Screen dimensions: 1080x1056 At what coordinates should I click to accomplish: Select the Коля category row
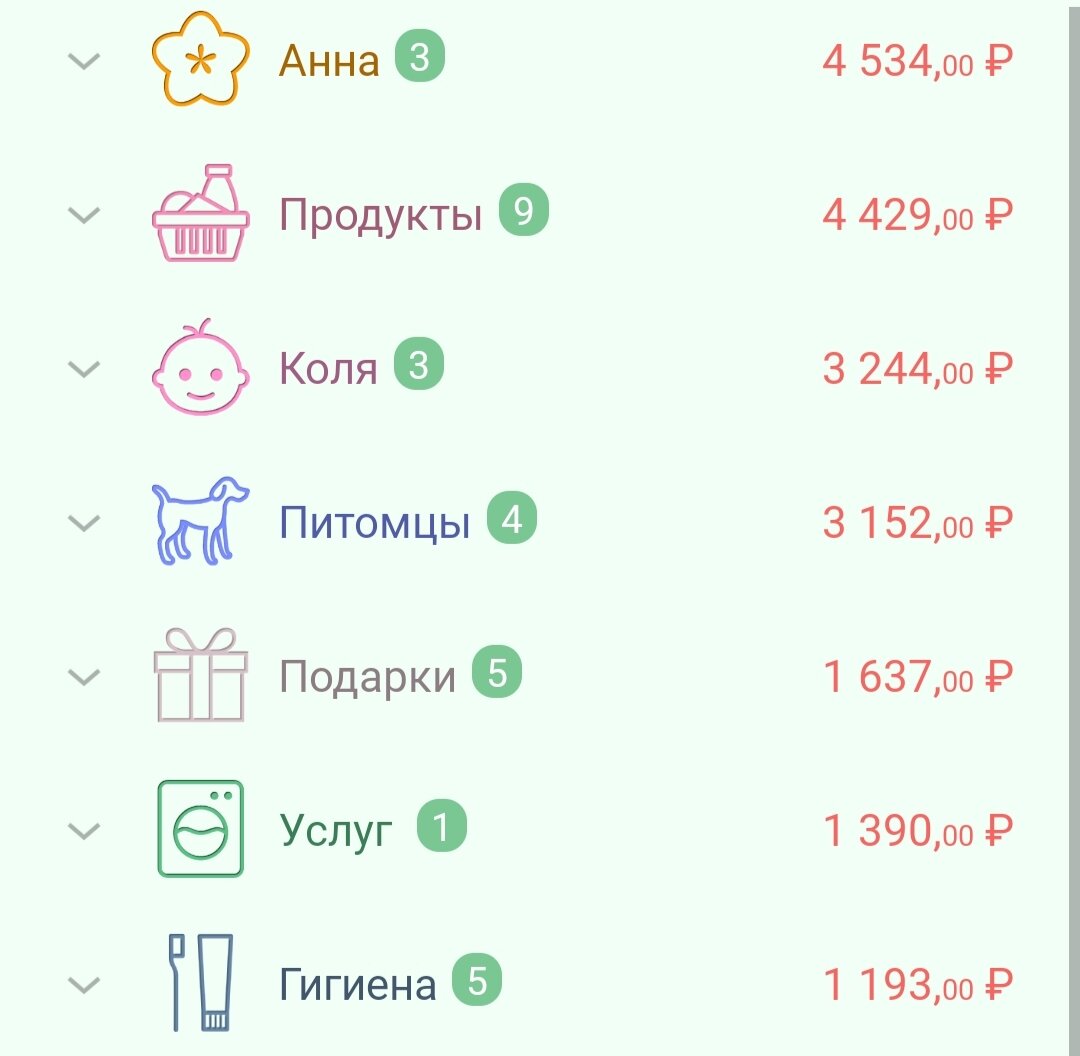[328, 369]
